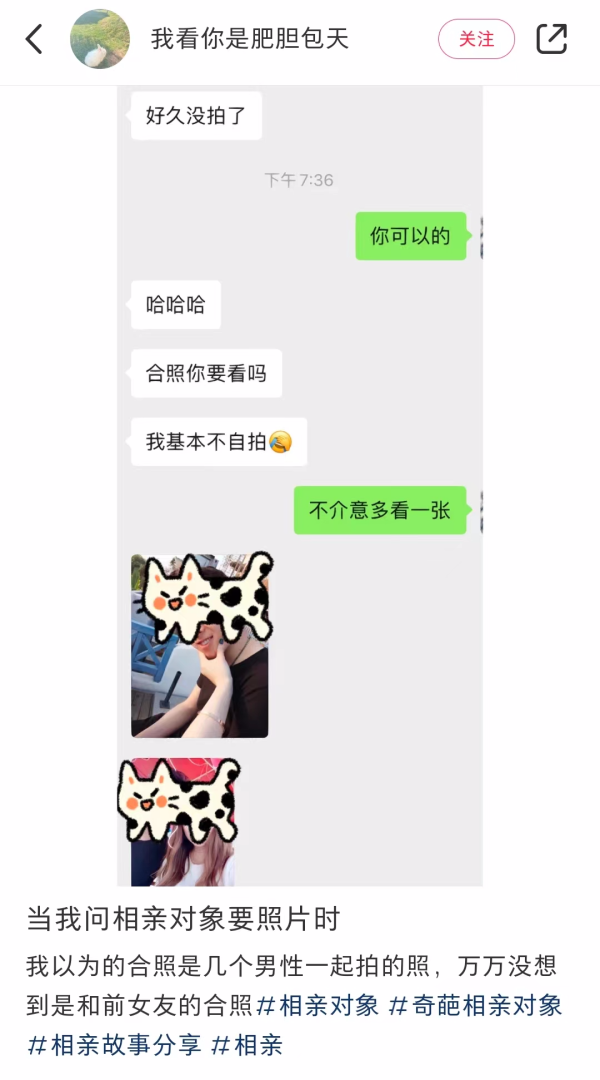Image resolution: width=600 pixels, height=1080 pixels.
Task: Go back using the top-left arrow
Action: coord(34,39)
